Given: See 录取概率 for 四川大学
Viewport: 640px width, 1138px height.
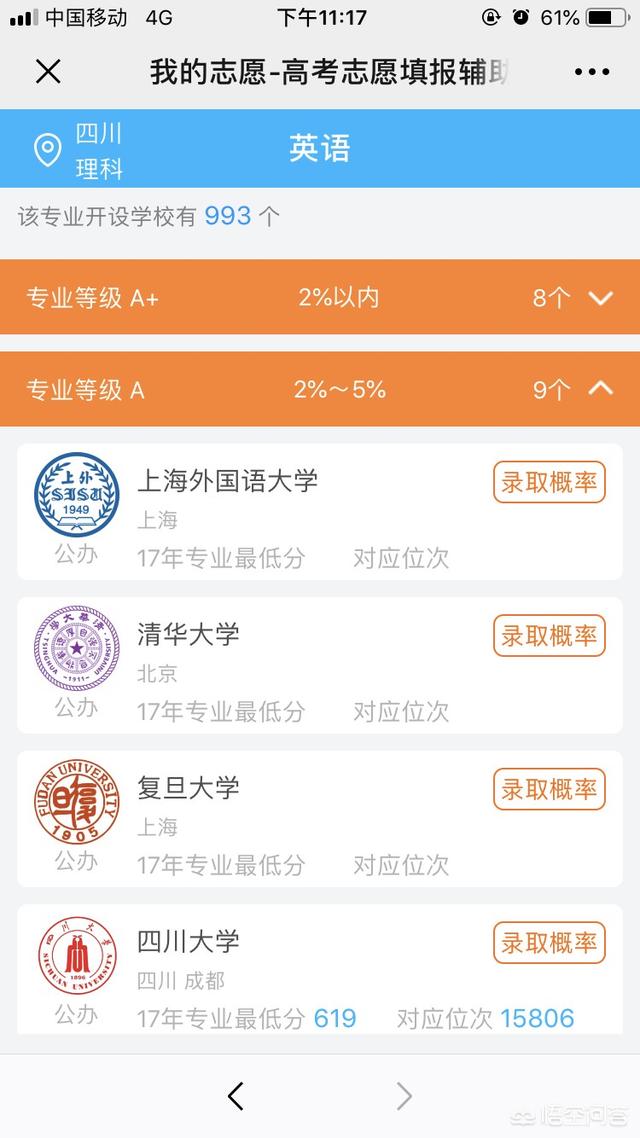Looking at the screenshot, I should 549,943.
